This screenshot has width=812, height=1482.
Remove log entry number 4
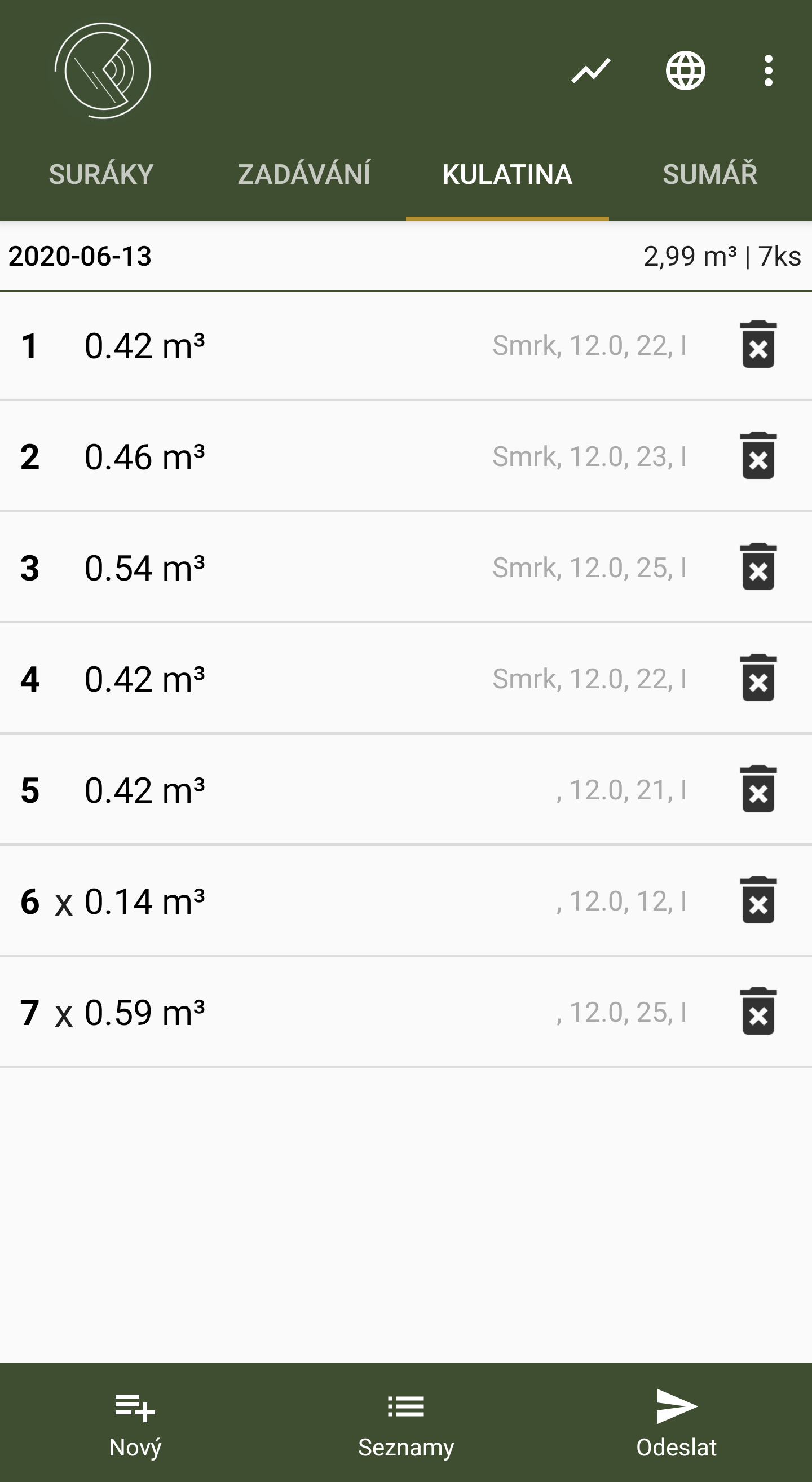coord(758,678)
